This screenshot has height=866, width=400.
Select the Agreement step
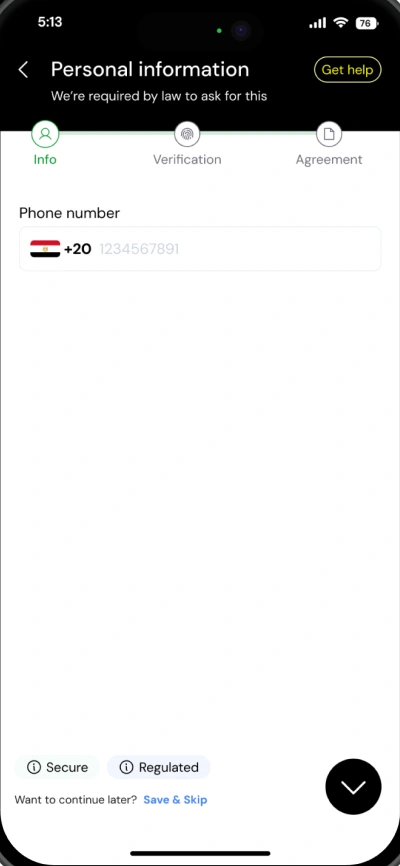pyautogui.click(x=329, y=144)
